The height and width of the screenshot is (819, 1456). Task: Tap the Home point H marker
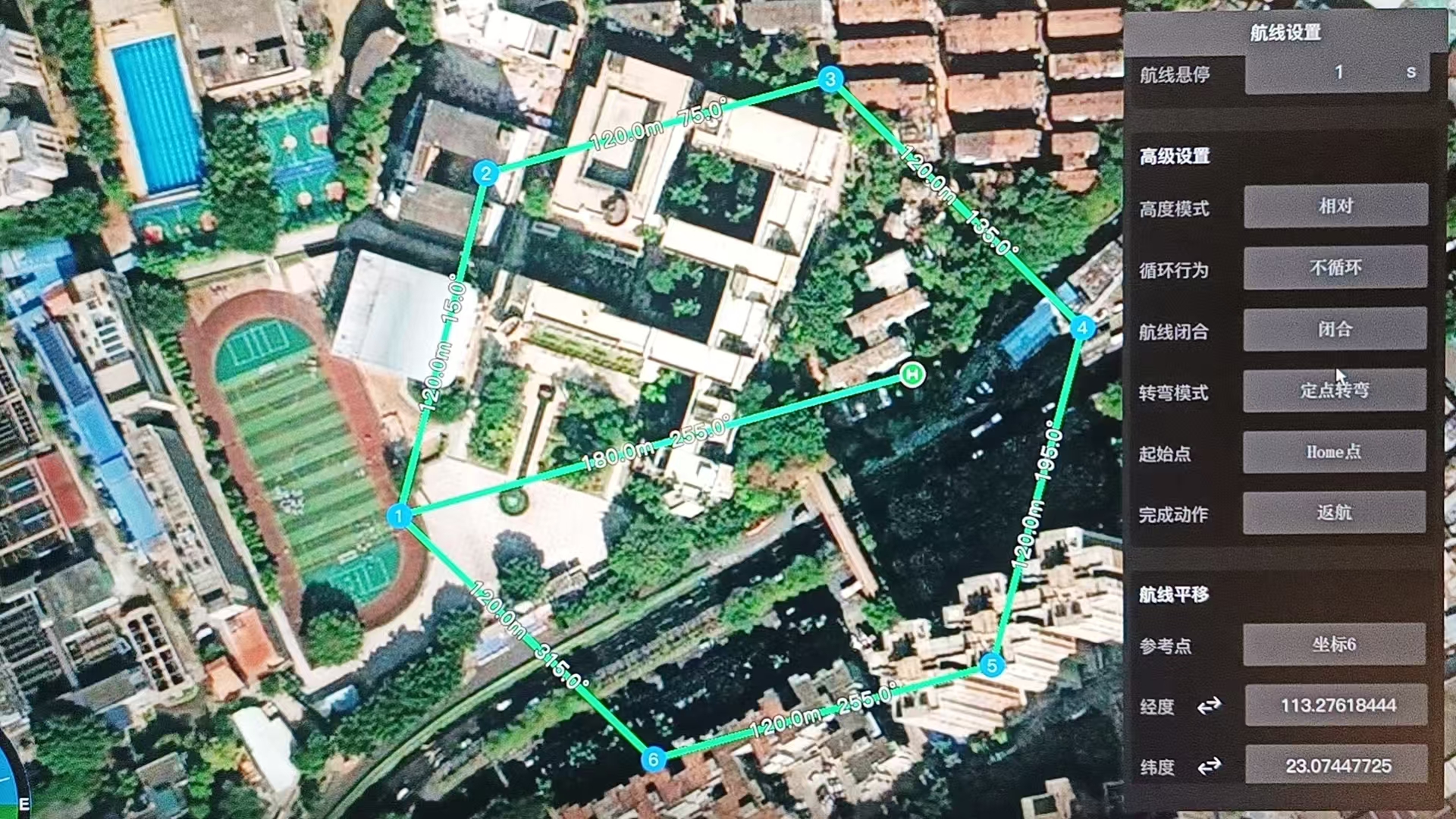tap(912, 374)
